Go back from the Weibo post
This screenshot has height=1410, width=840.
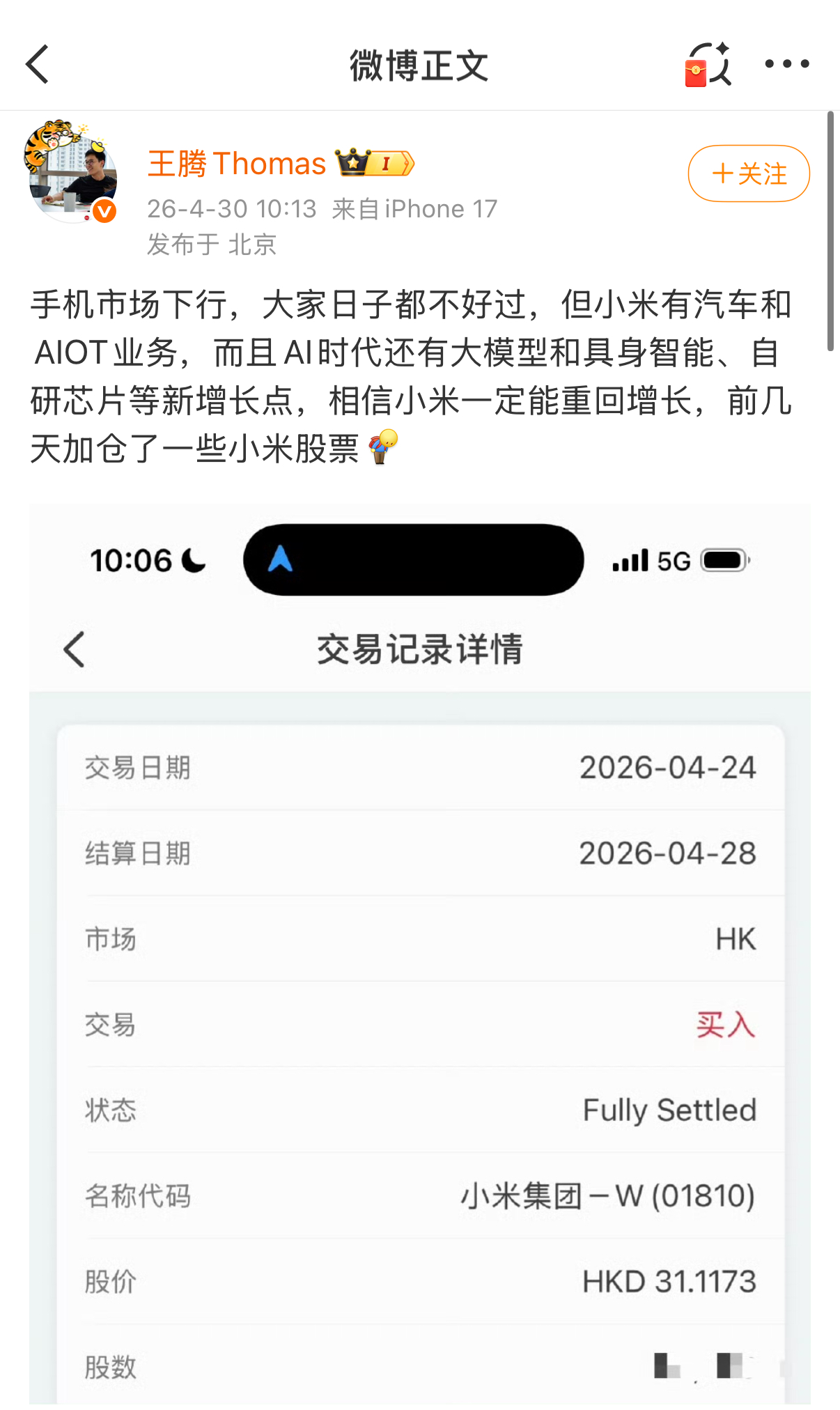coord(38,64)
